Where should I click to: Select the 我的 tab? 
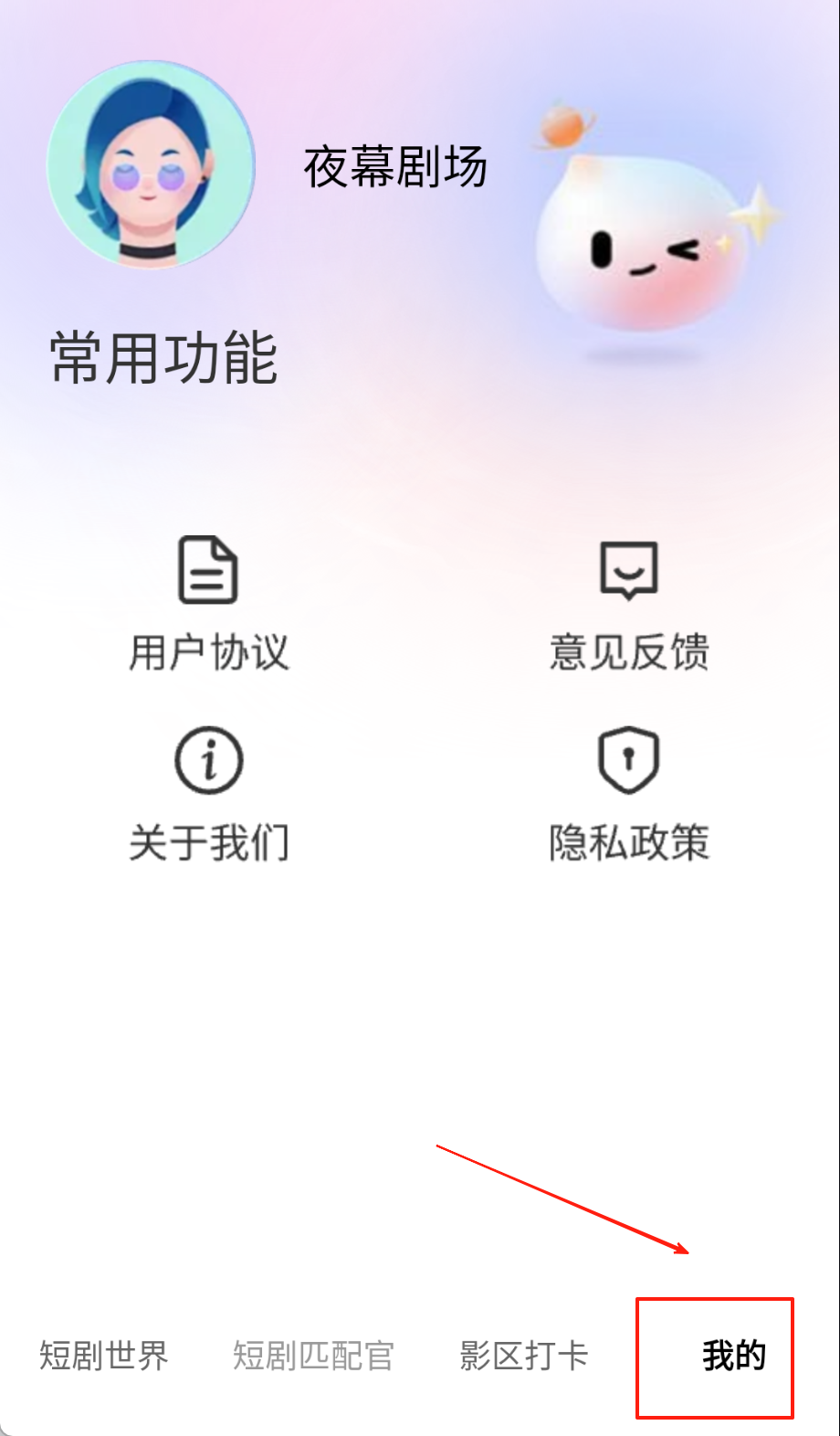click(733, 1357)
